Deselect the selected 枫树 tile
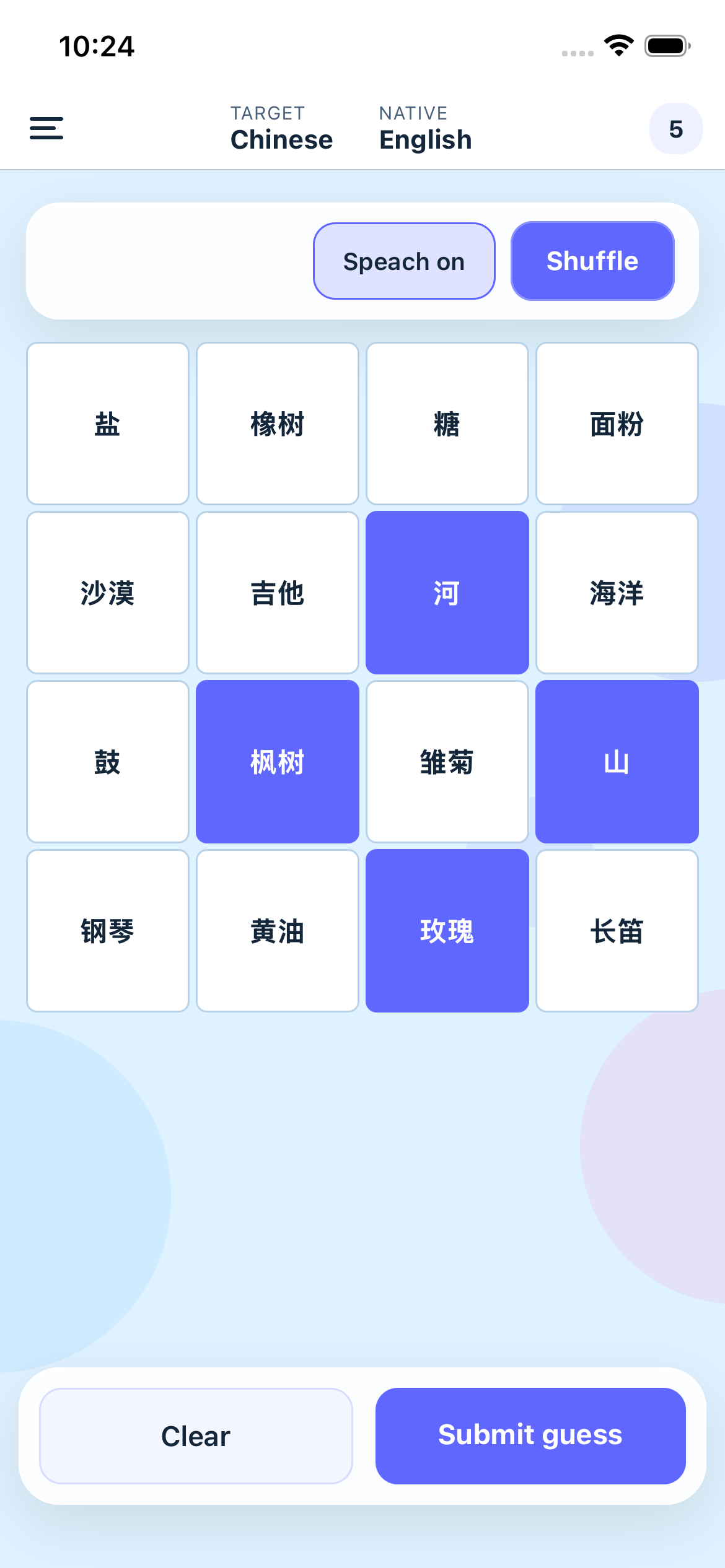 click(x=277, y=762)
